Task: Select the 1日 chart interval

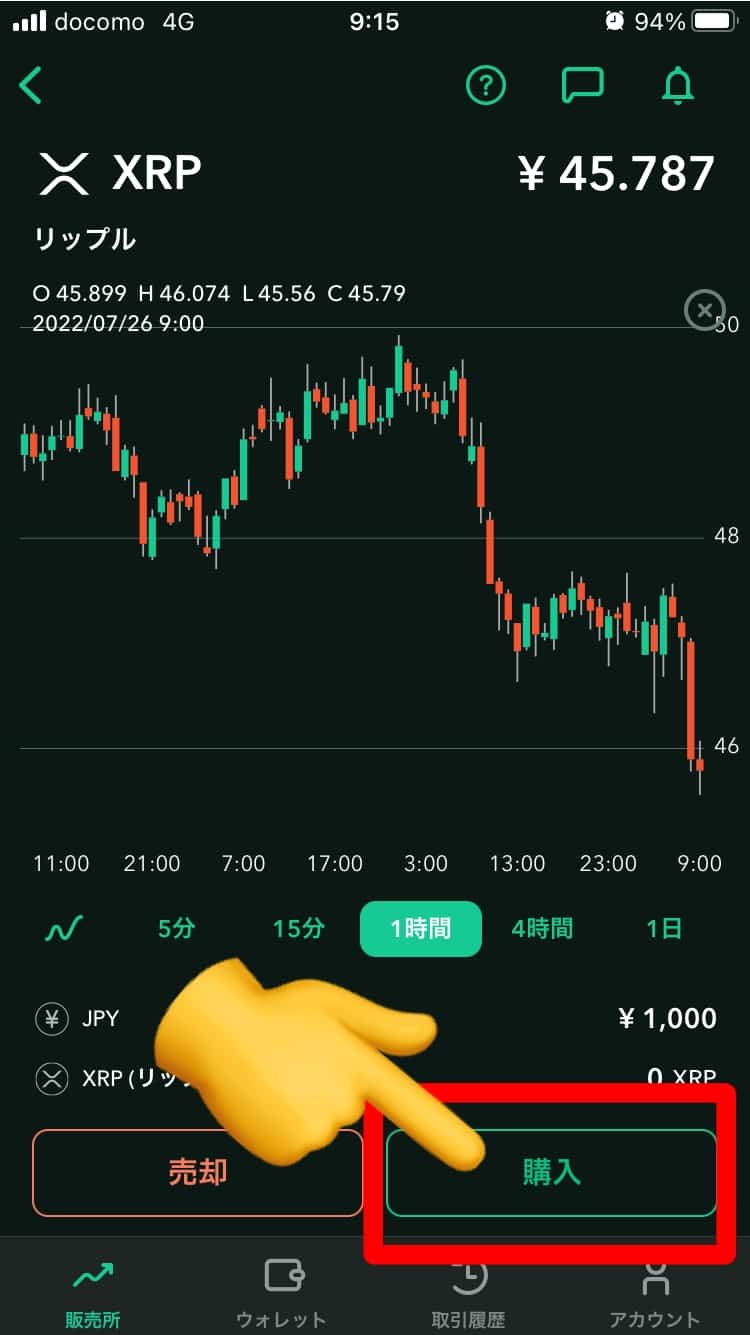Action: coord(664,929)
